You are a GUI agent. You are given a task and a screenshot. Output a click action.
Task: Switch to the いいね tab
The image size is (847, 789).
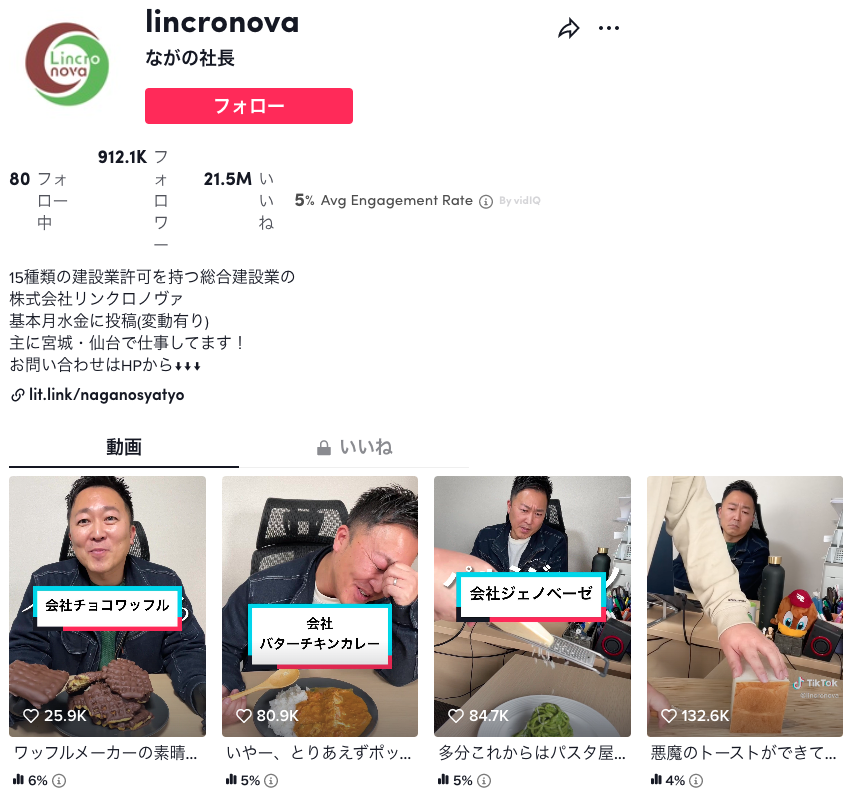click(x=354, y=447)
